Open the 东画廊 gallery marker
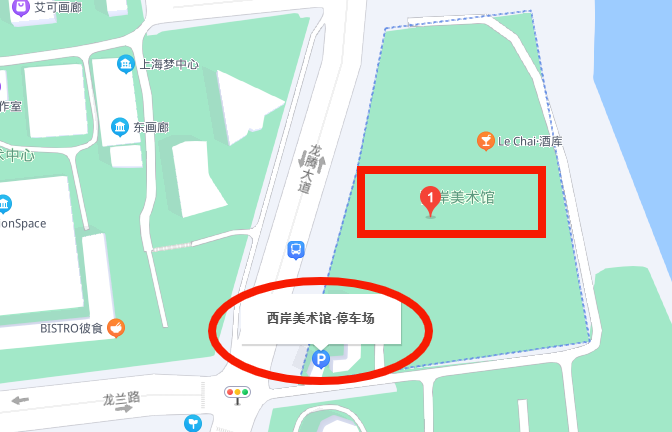Screen dimensions: 672x432 119,127
